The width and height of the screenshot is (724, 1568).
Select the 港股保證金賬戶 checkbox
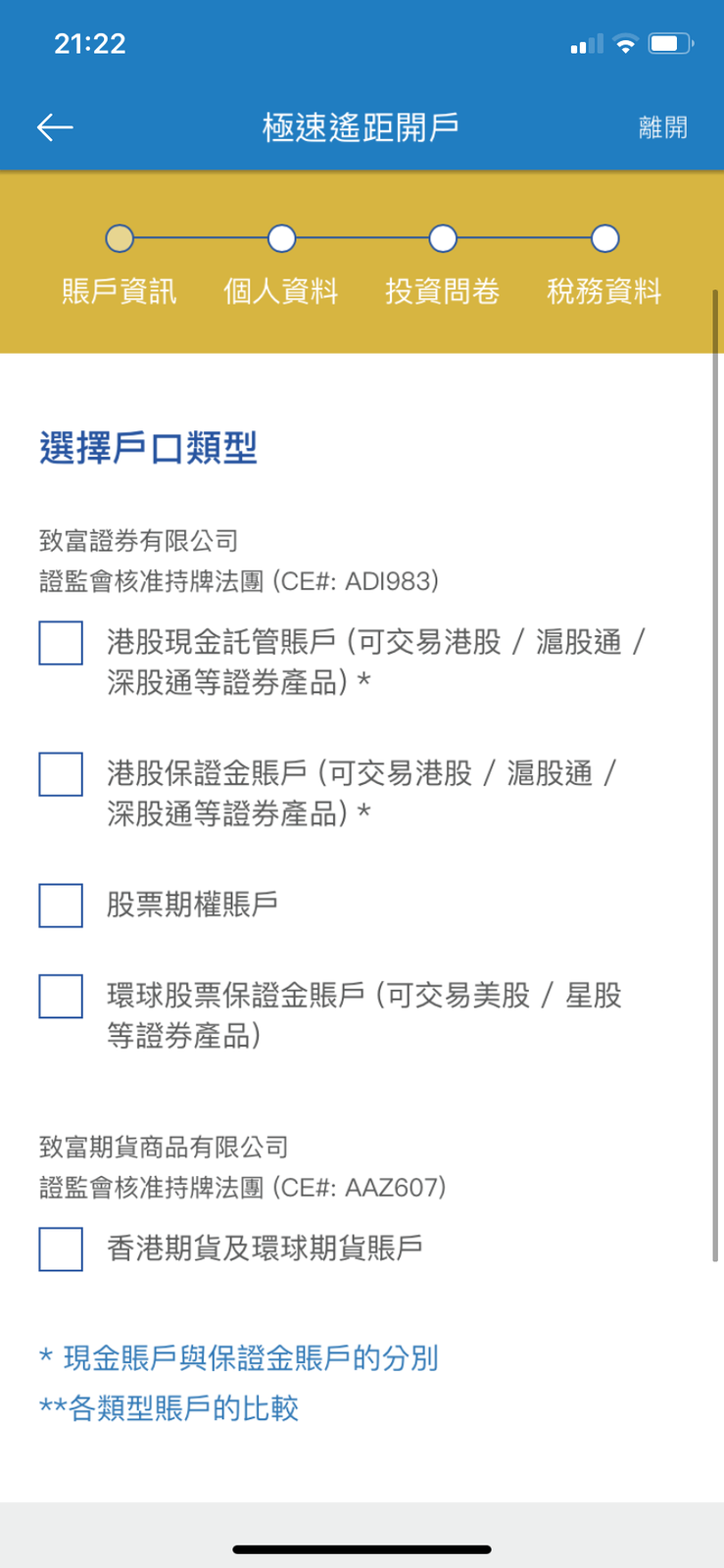(x=61, y=774)
